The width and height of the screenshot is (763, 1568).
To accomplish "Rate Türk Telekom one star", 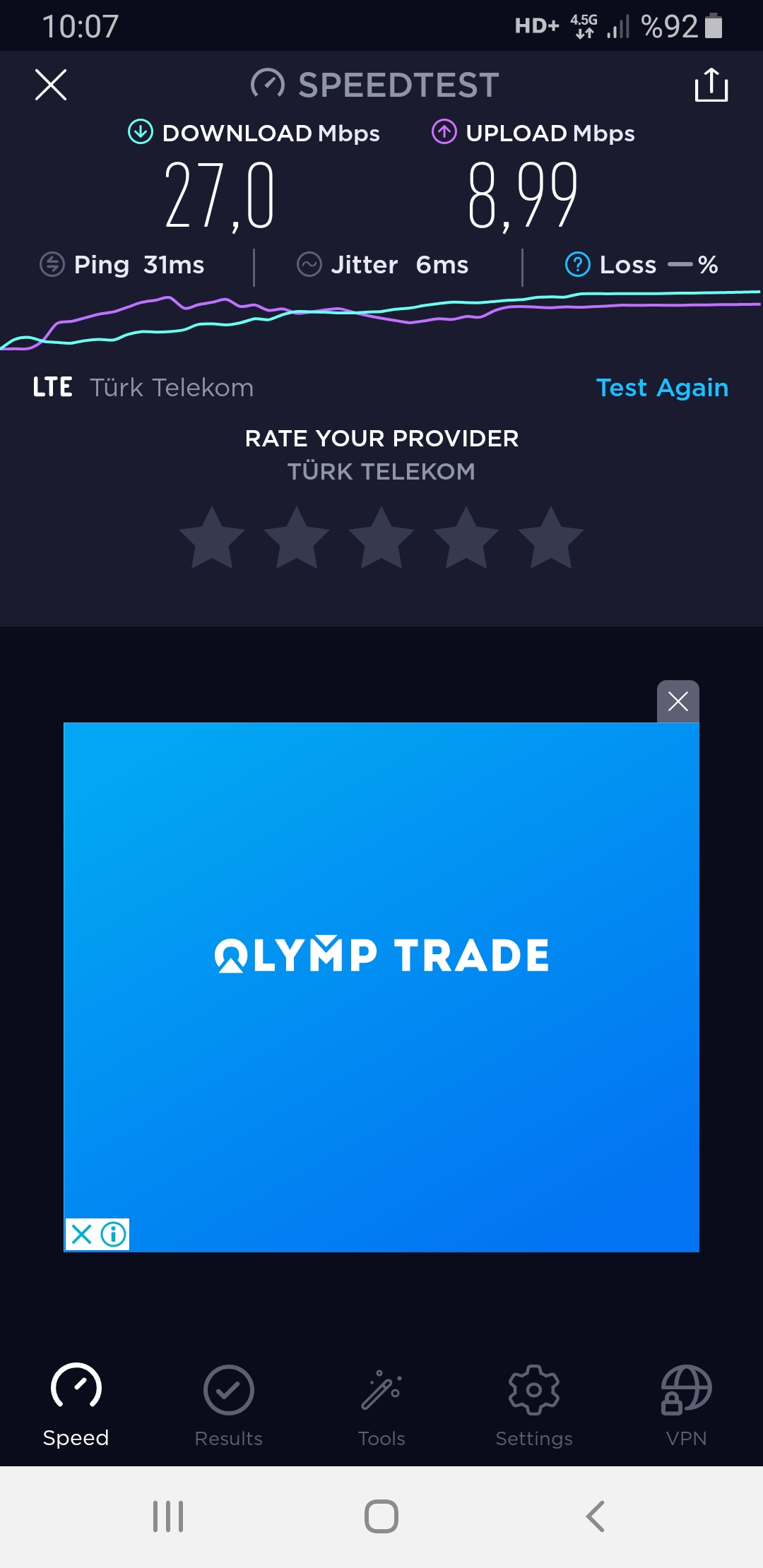I will (x=212, y=538).
